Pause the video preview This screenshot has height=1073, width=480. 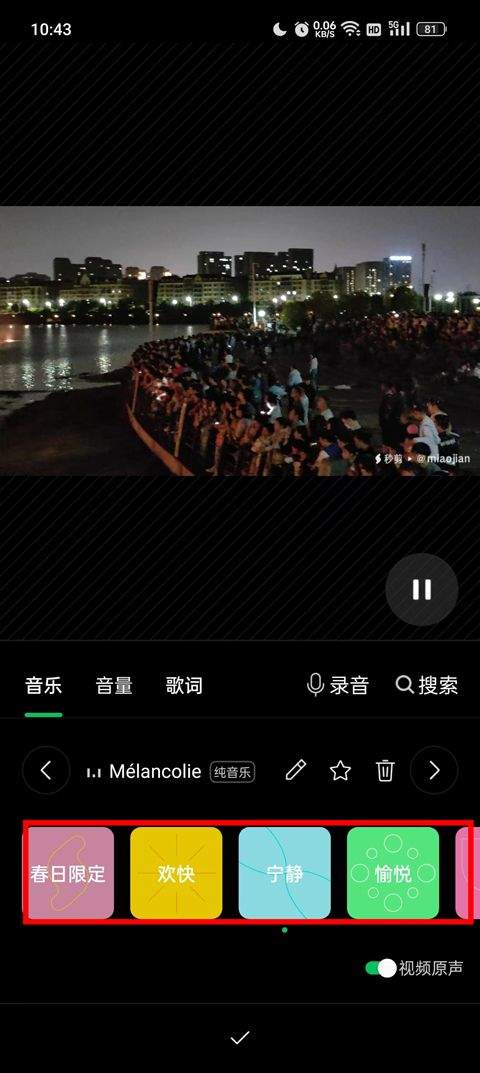click(x=421, y=589)
